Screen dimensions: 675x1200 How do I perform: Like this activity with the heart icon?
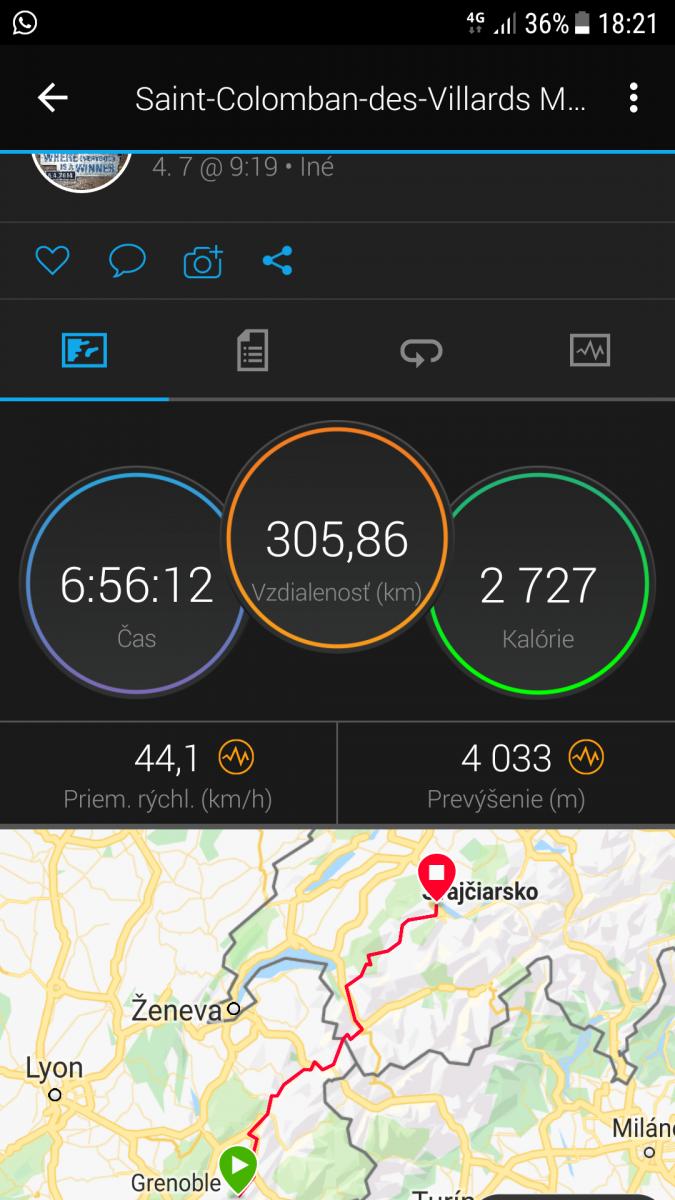click(x=52, y=261)
